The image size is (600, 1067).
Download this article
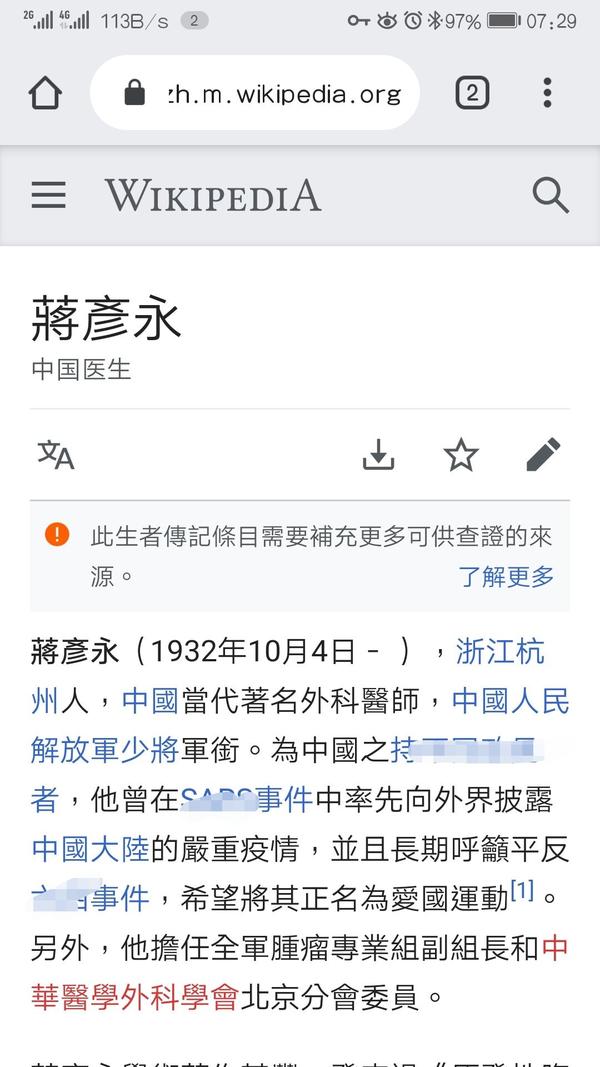pyautogui.click(x=378, y=456)
